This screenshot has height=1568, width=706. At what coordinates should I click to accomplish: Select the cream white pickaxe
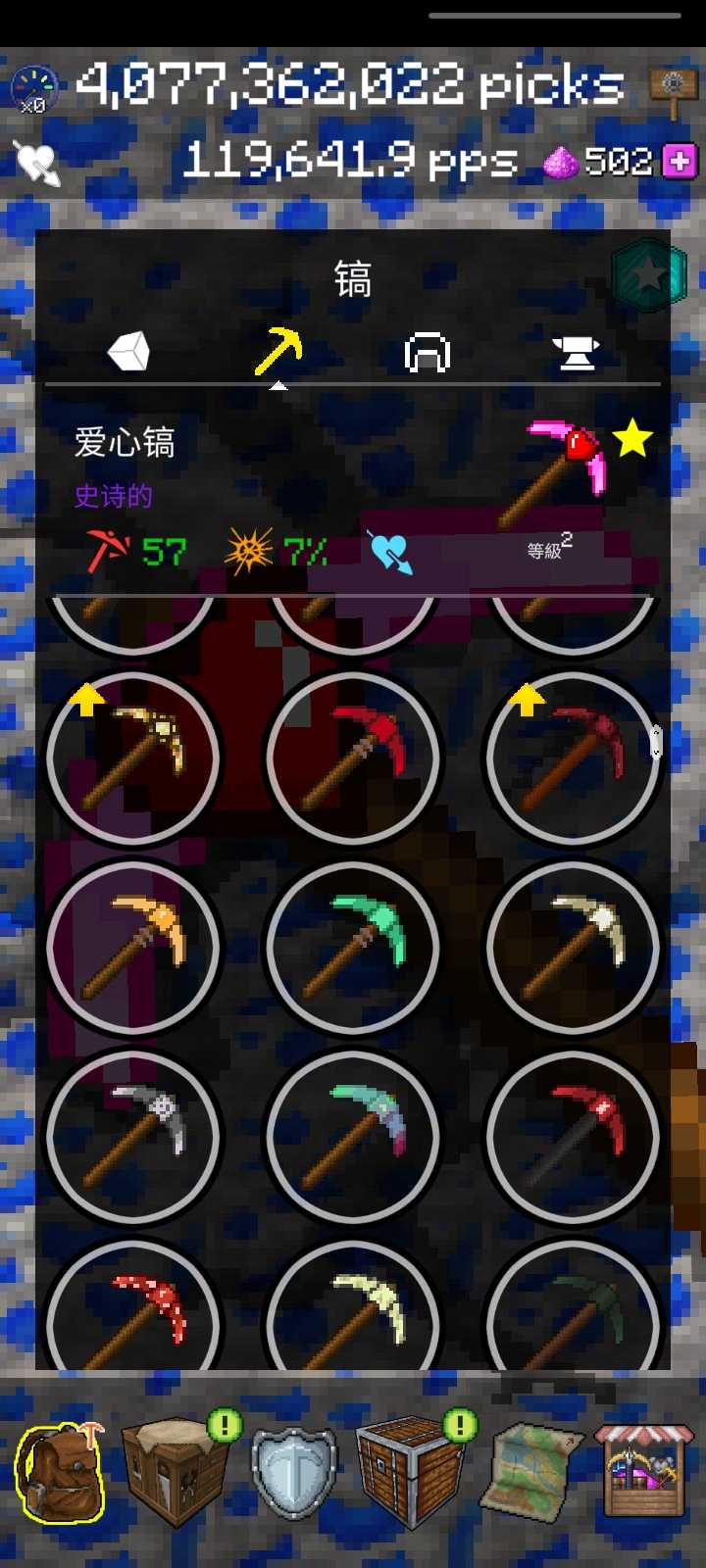(x=573, y=946)
